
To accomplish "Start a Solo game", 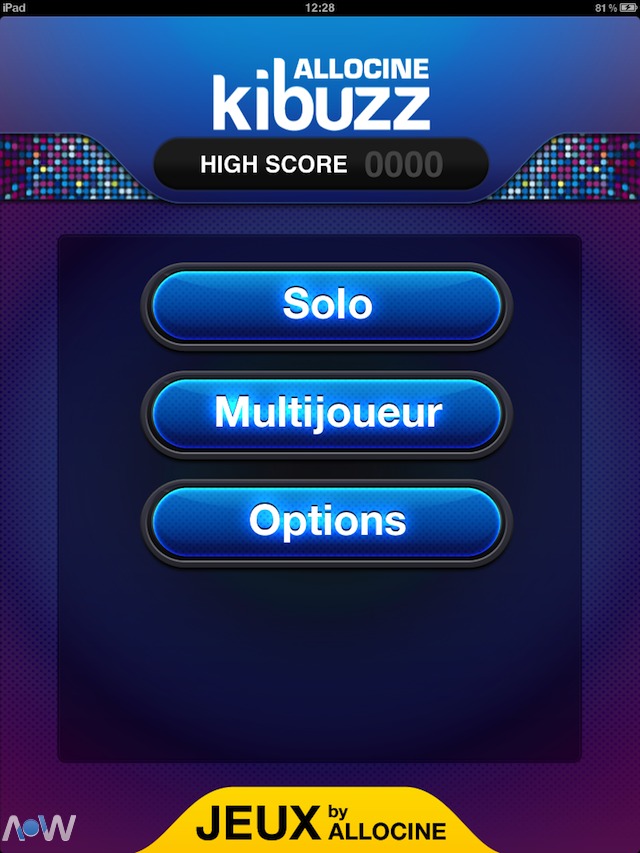I will [327, 305].
